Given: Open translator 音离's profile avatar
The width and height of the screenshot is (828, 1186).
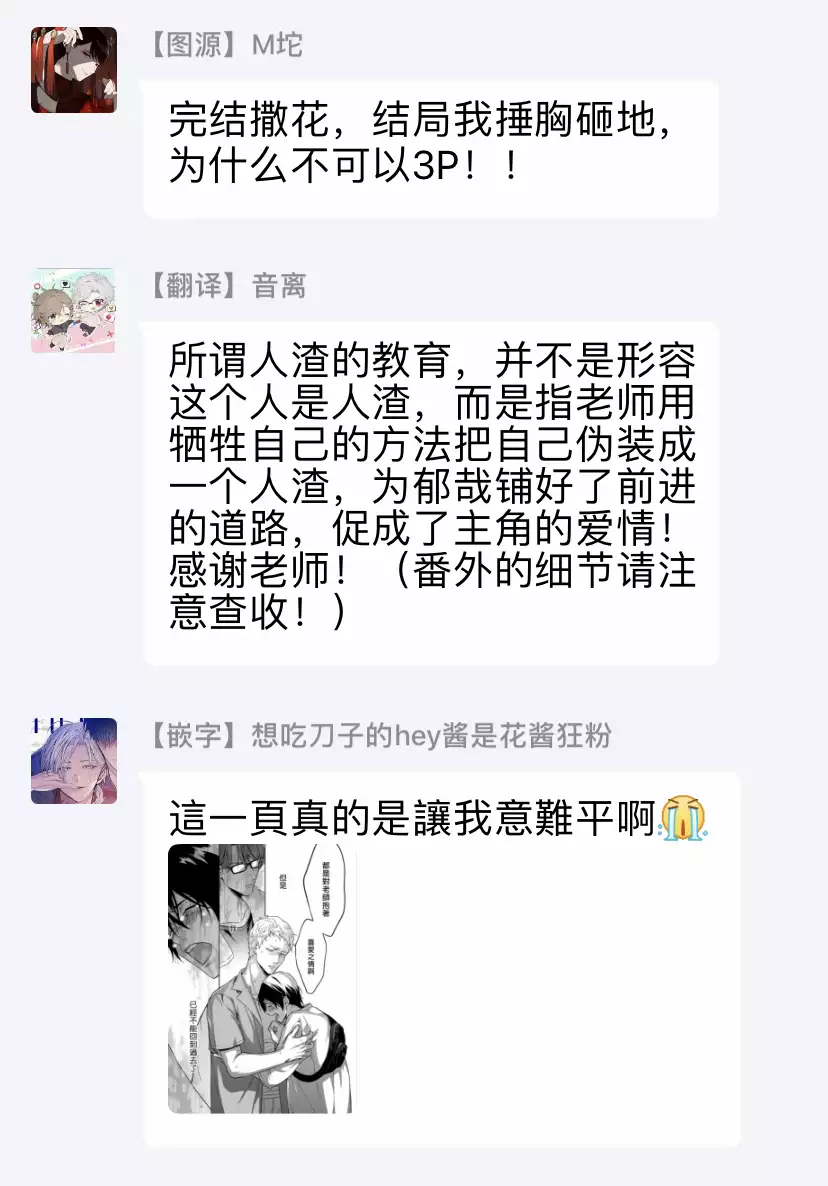Looking at the screenshot, I should pyautogui.click(x=73, y=310).
